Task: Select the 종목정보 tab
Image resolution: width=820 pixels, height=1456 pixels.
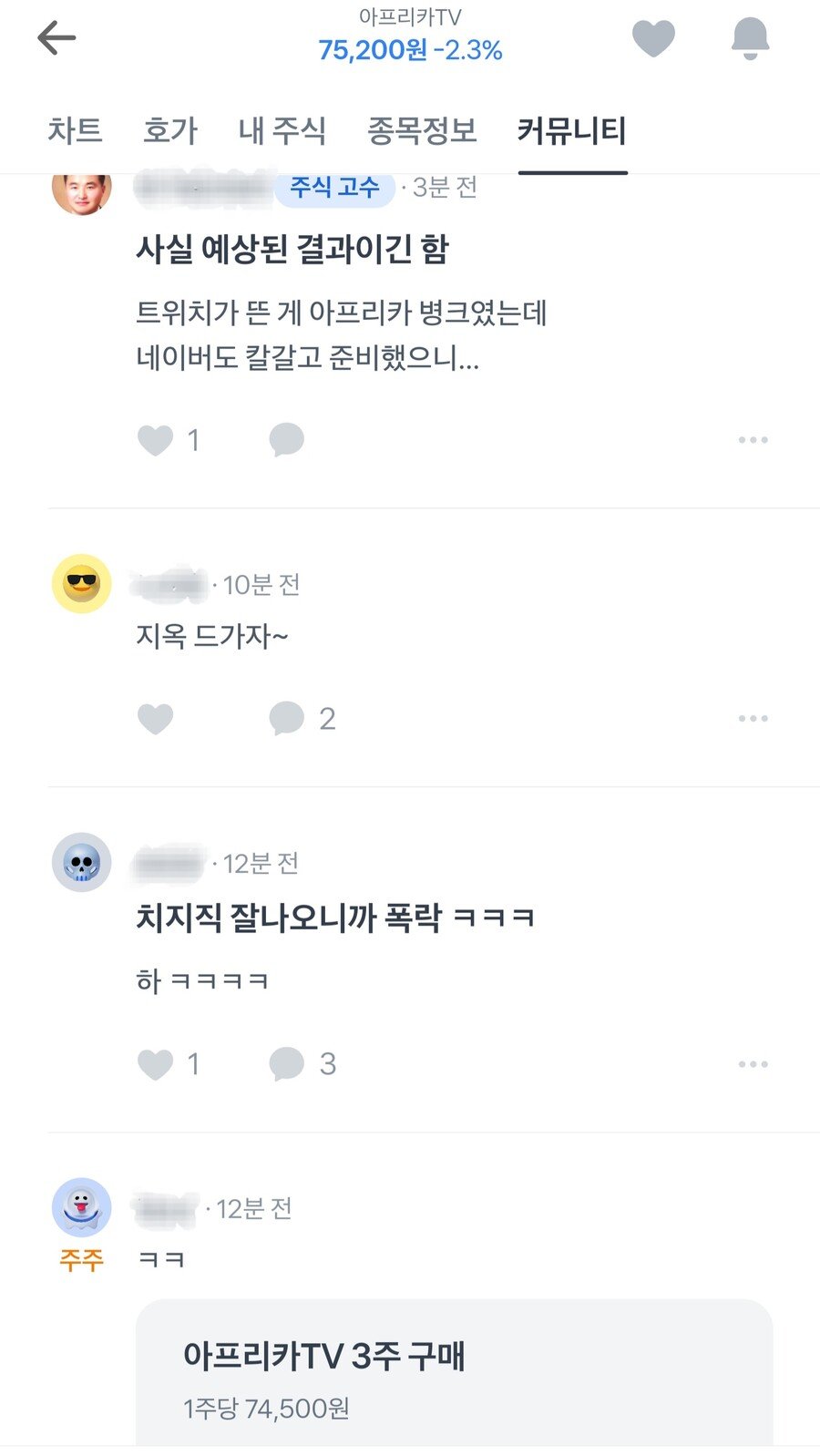Action: [422, 131]
